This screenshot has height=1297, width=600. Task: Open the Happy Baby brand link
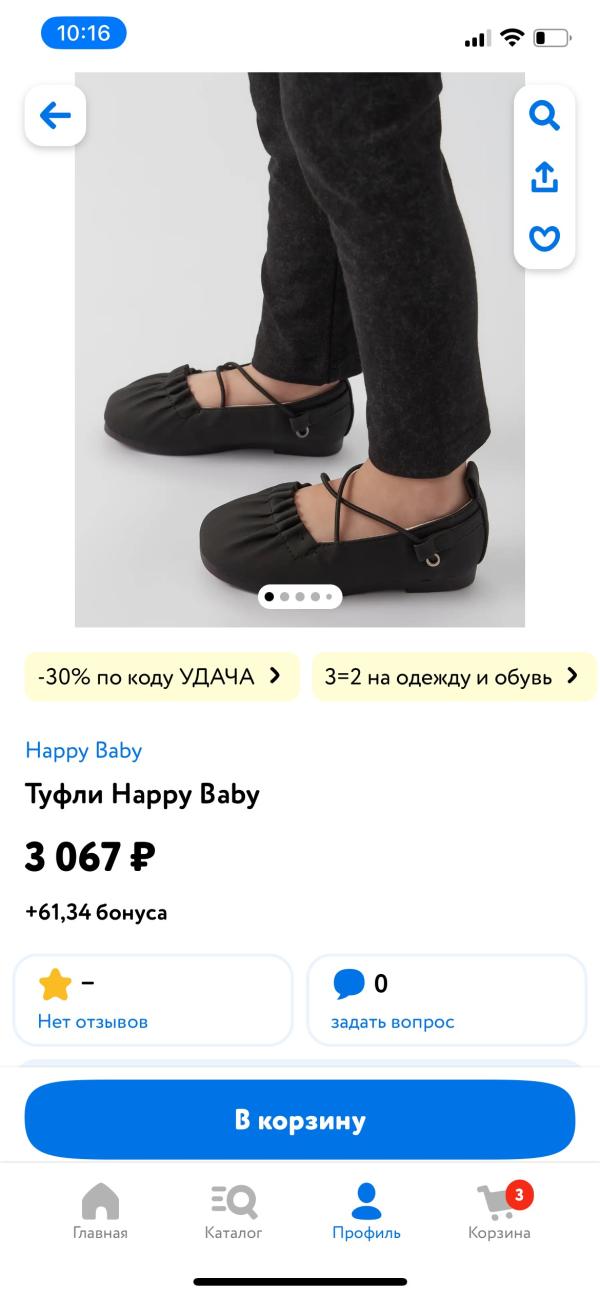coord(84,750)
